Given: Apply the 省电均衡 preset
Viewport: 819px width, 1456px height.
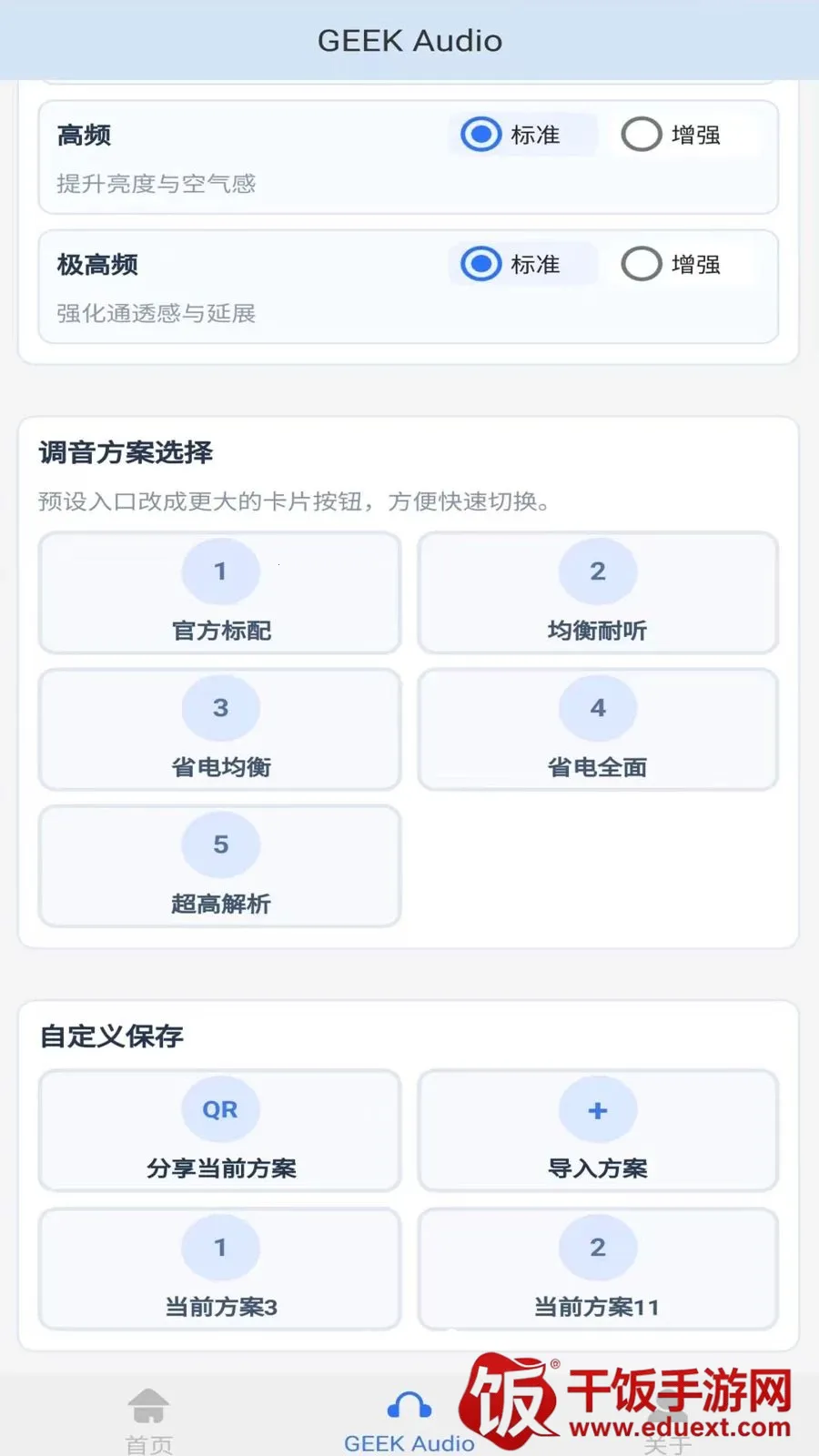Looking at the screenshot, I should 220,729.
